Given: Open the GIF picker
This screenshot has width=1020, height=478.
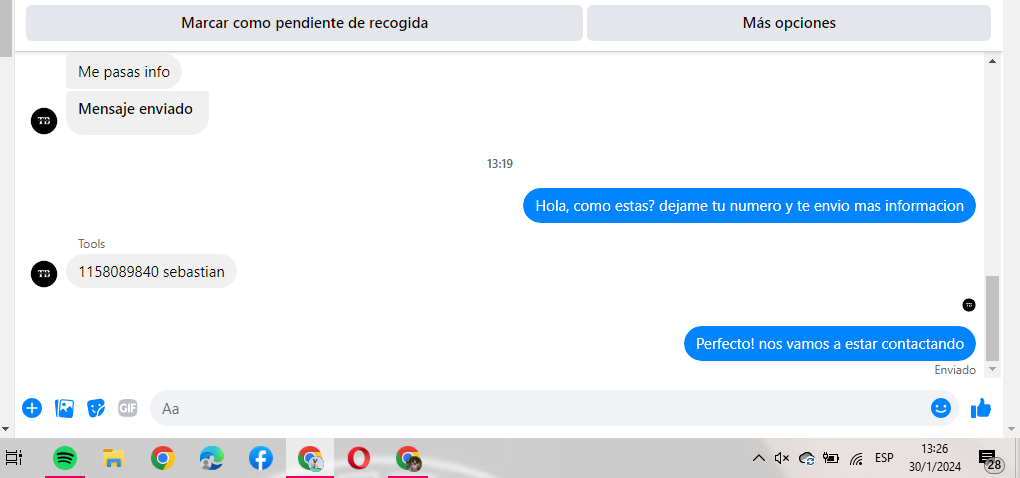Looking at the screenshot, I should tap(127, 408).
